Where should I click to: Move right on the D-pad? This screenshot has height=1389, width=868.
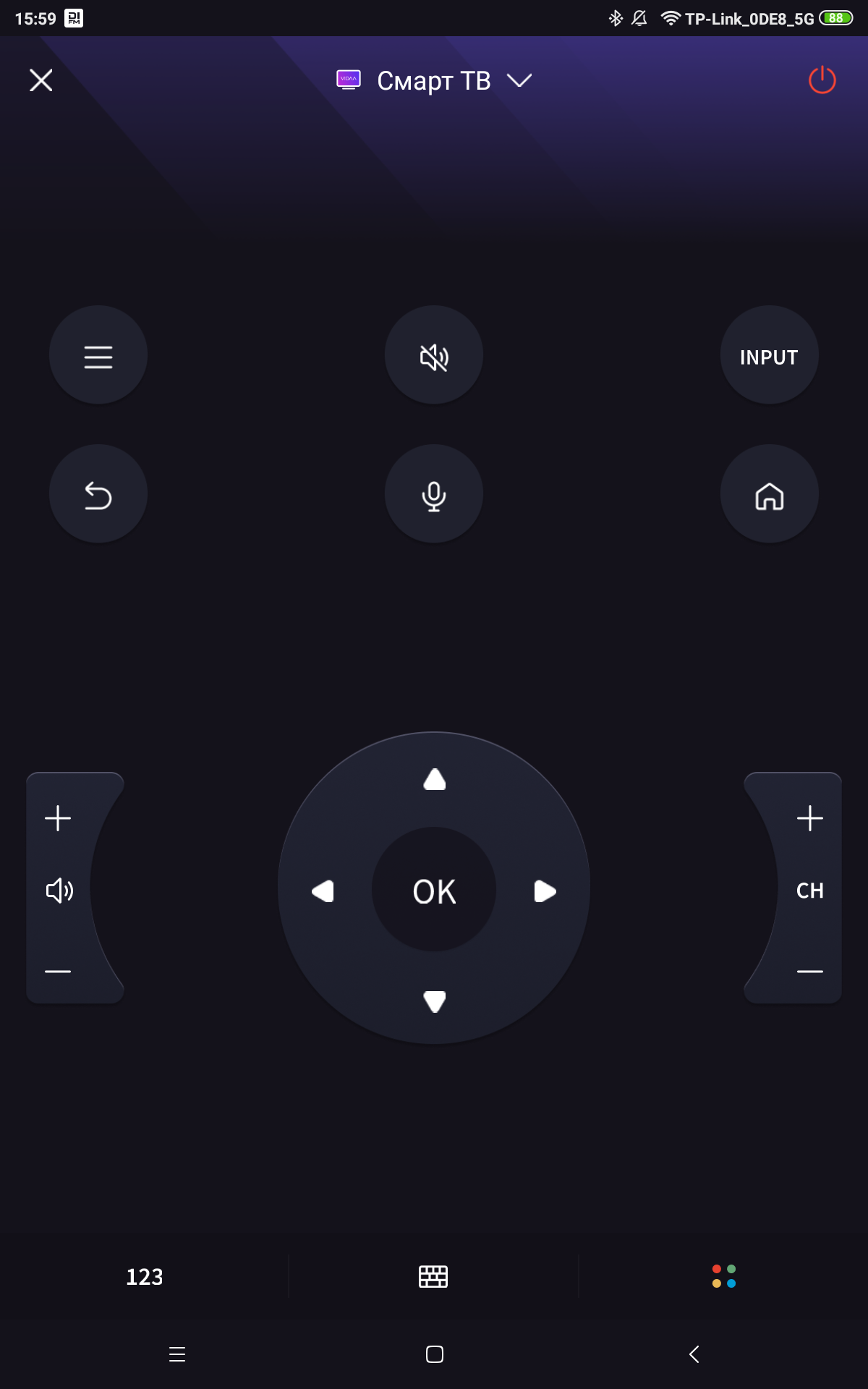pos(545,891)
